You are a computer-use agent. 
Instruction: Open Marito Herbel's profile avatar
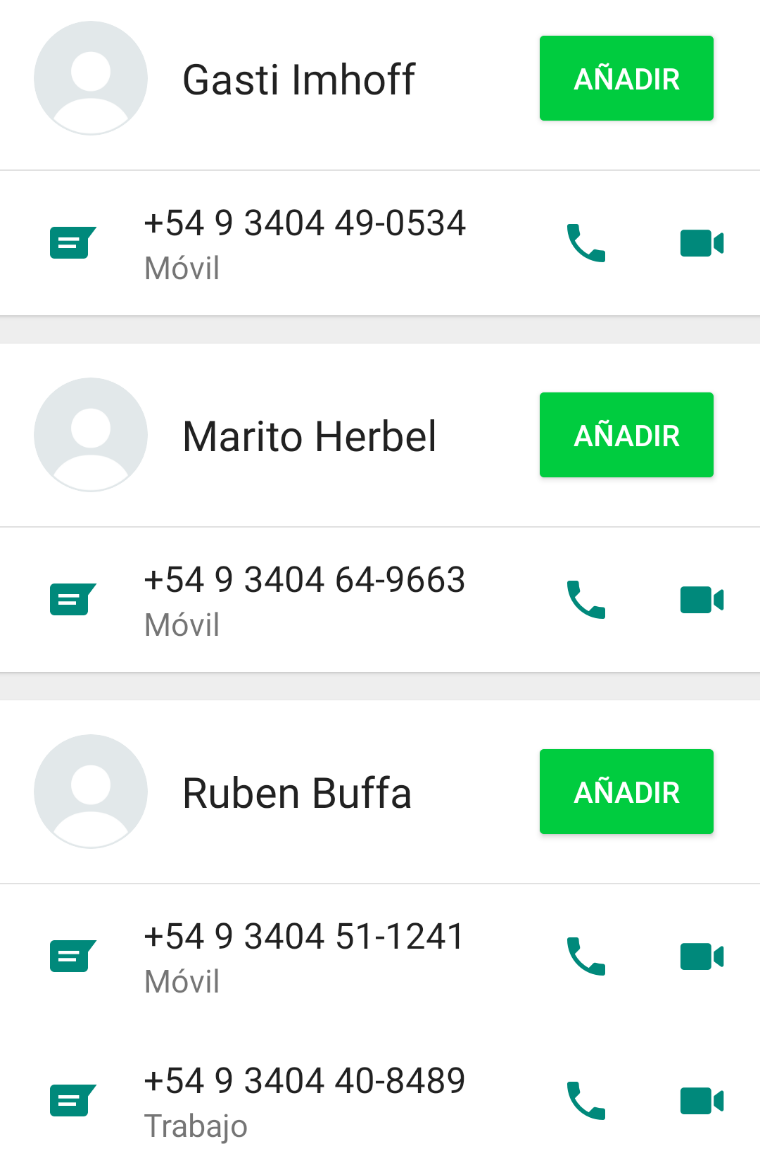(90, 434)
